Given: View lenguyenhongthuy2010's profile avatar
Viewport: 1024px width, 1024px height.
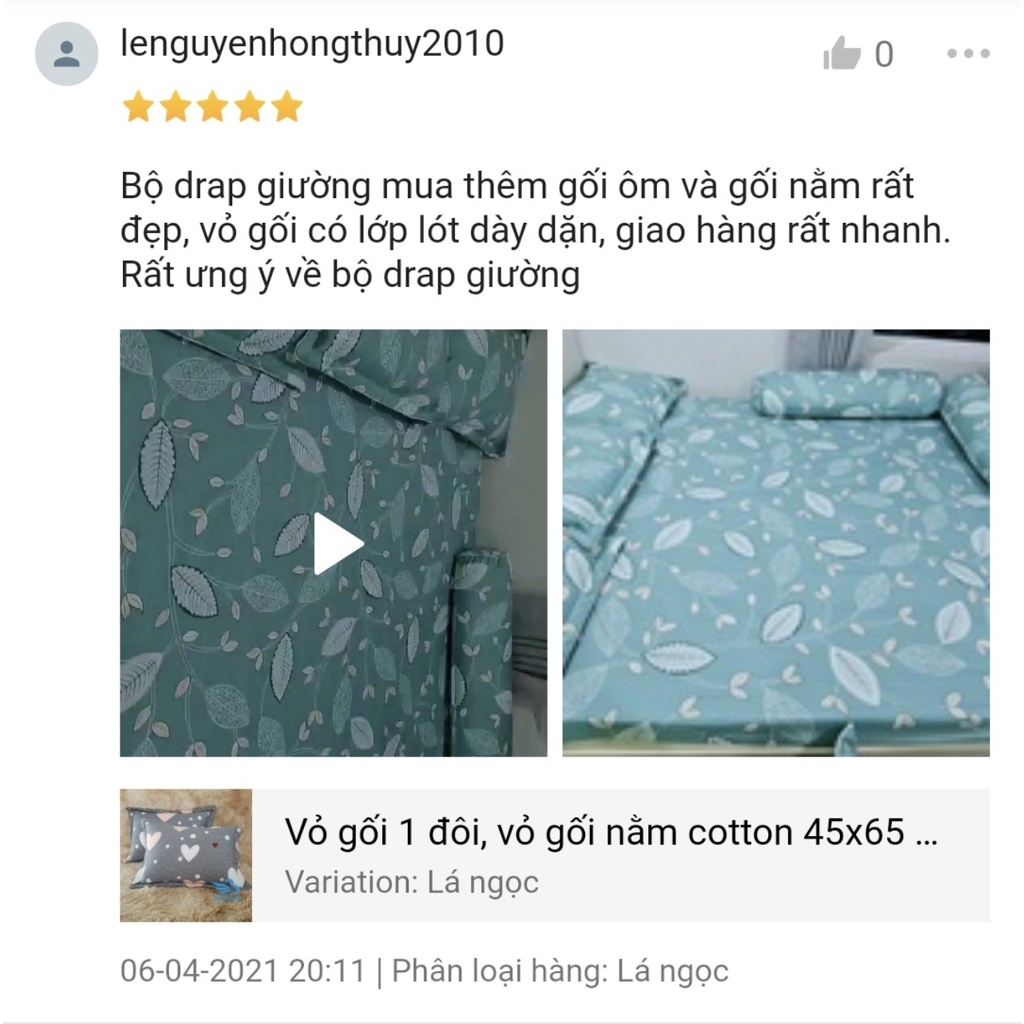Looking at the screenshot, I should 66,54.
